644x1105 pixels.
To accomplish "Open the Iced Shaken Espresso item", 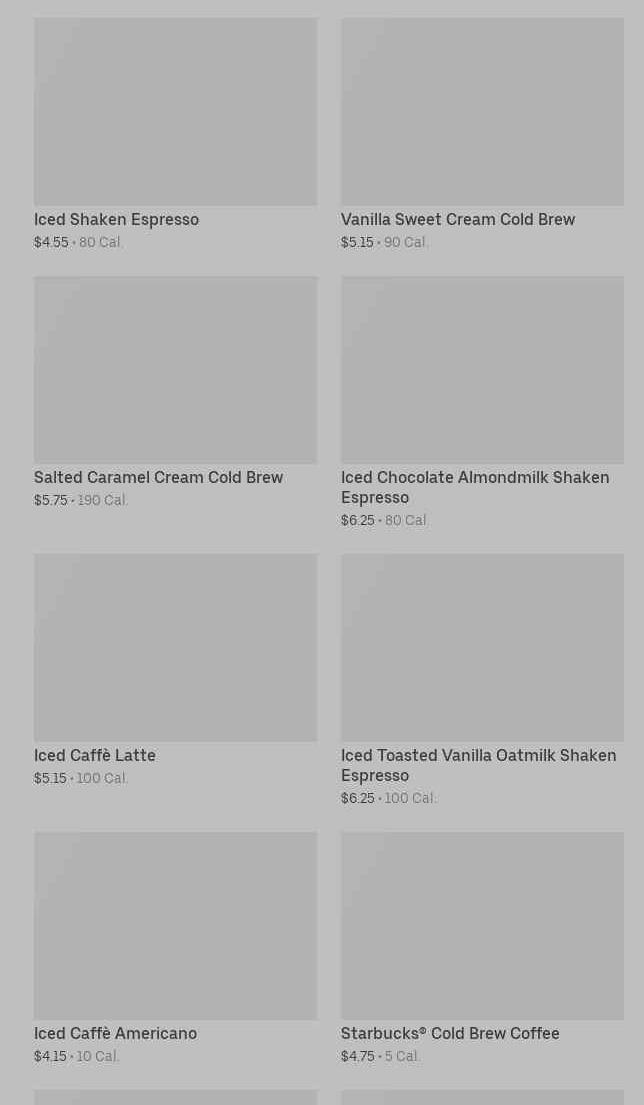I will [175, 134].
